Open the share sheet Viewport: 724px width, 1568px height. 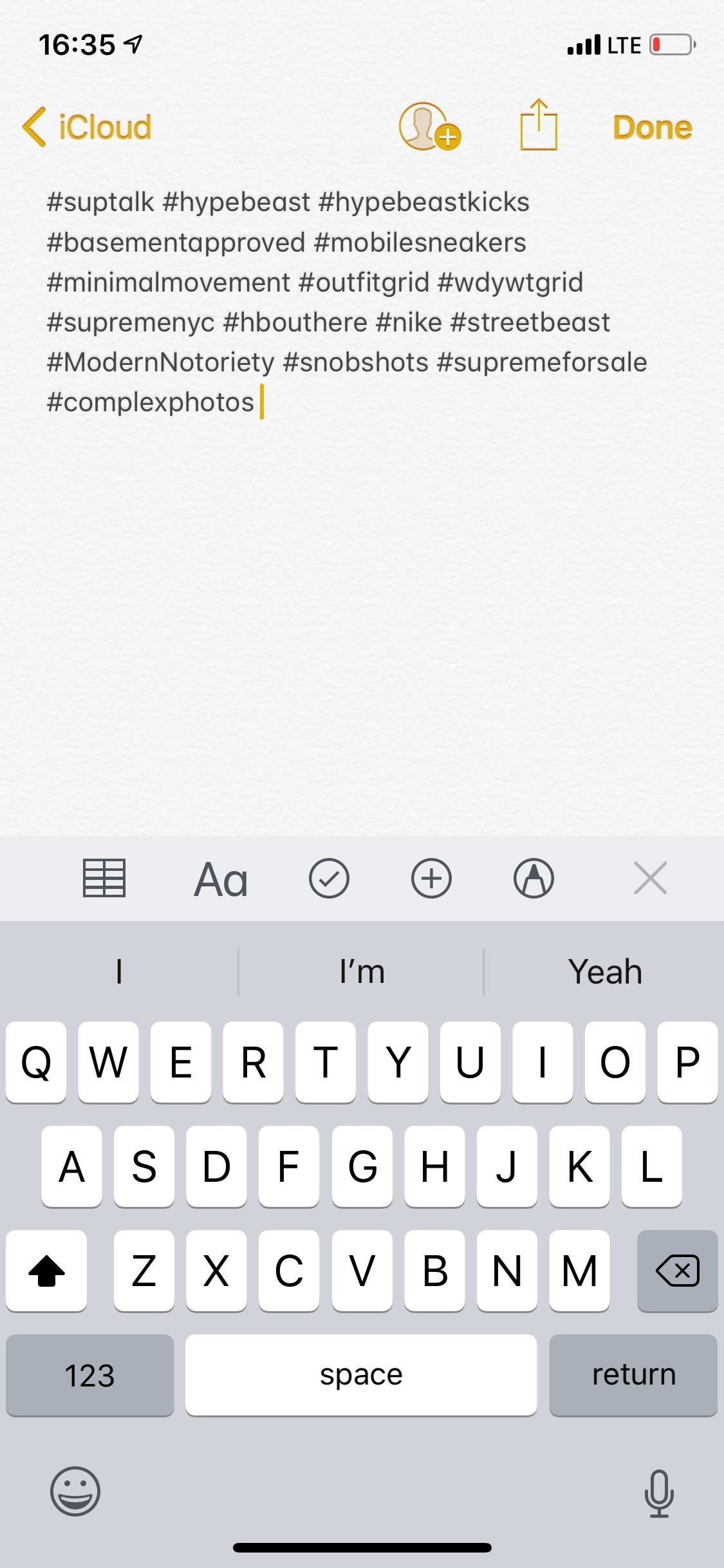tap(538, 126)
